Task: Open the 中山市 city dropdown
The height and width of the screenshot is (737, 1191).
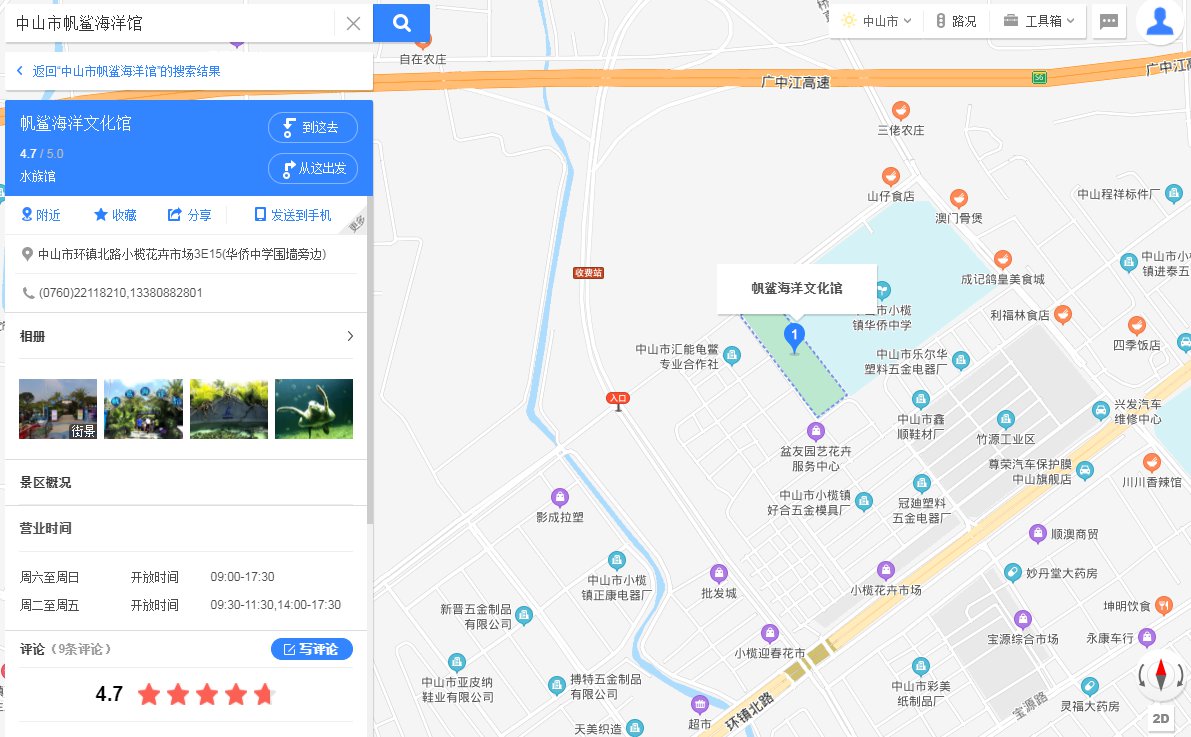Action: point(878,21)
